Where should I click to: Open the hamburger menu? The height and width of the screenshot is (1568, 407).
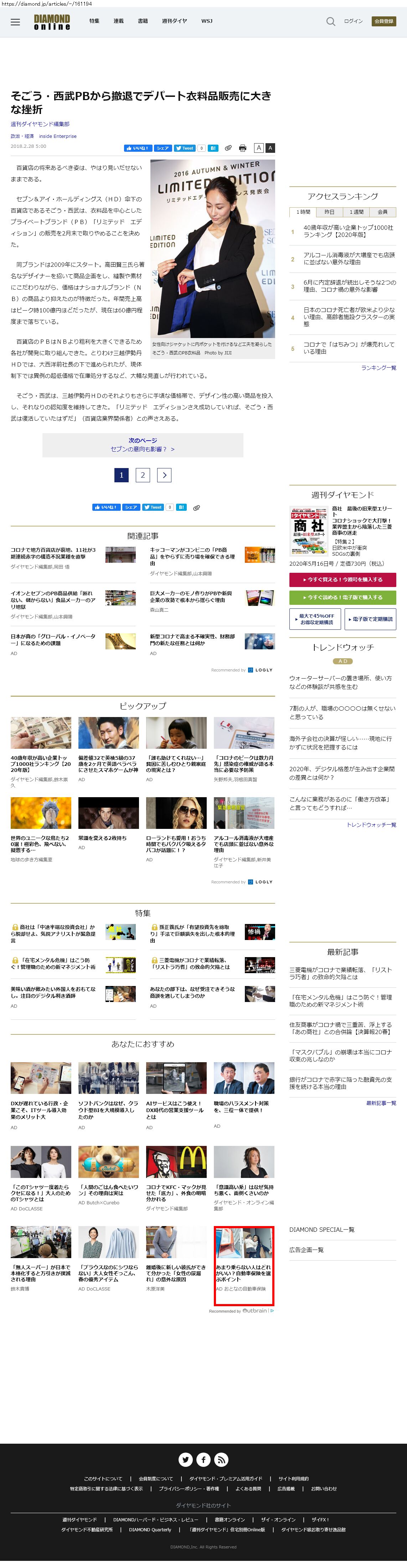tap(15, 21)
